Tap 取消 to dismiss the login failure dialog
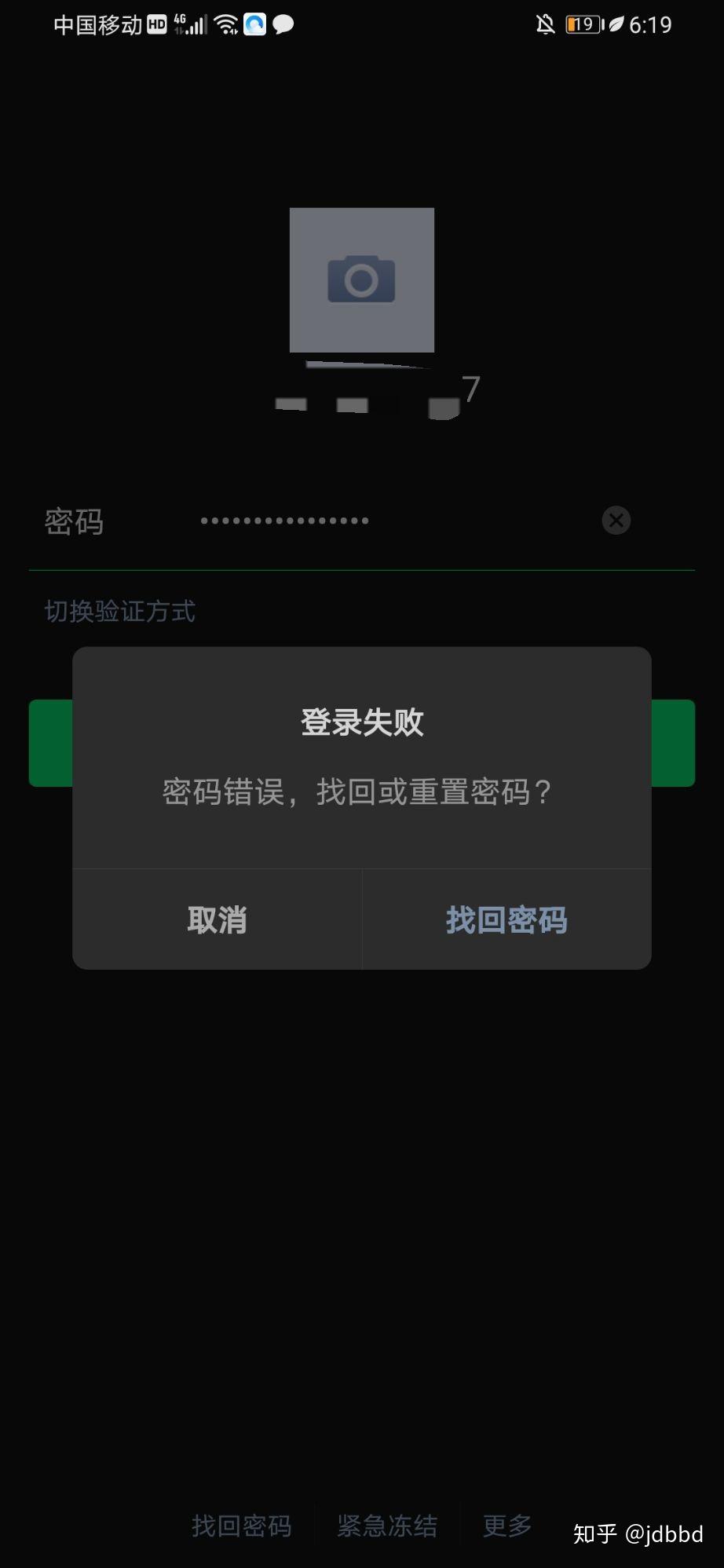The width and height of the screenshot is (724, 1568). tap(217, 919)
